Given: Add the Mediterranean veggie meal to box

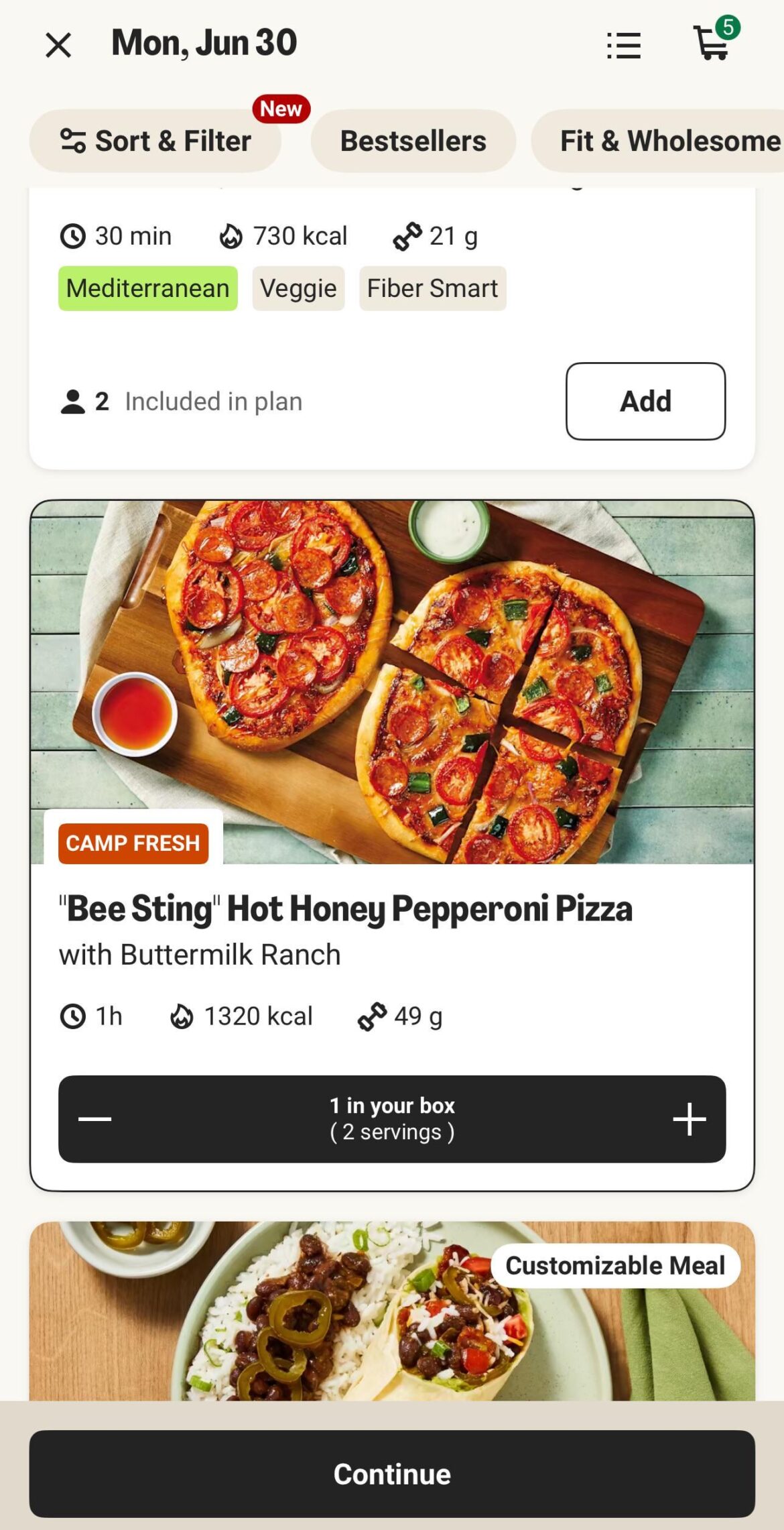Looking at the screenshot, I should (645, 401).
